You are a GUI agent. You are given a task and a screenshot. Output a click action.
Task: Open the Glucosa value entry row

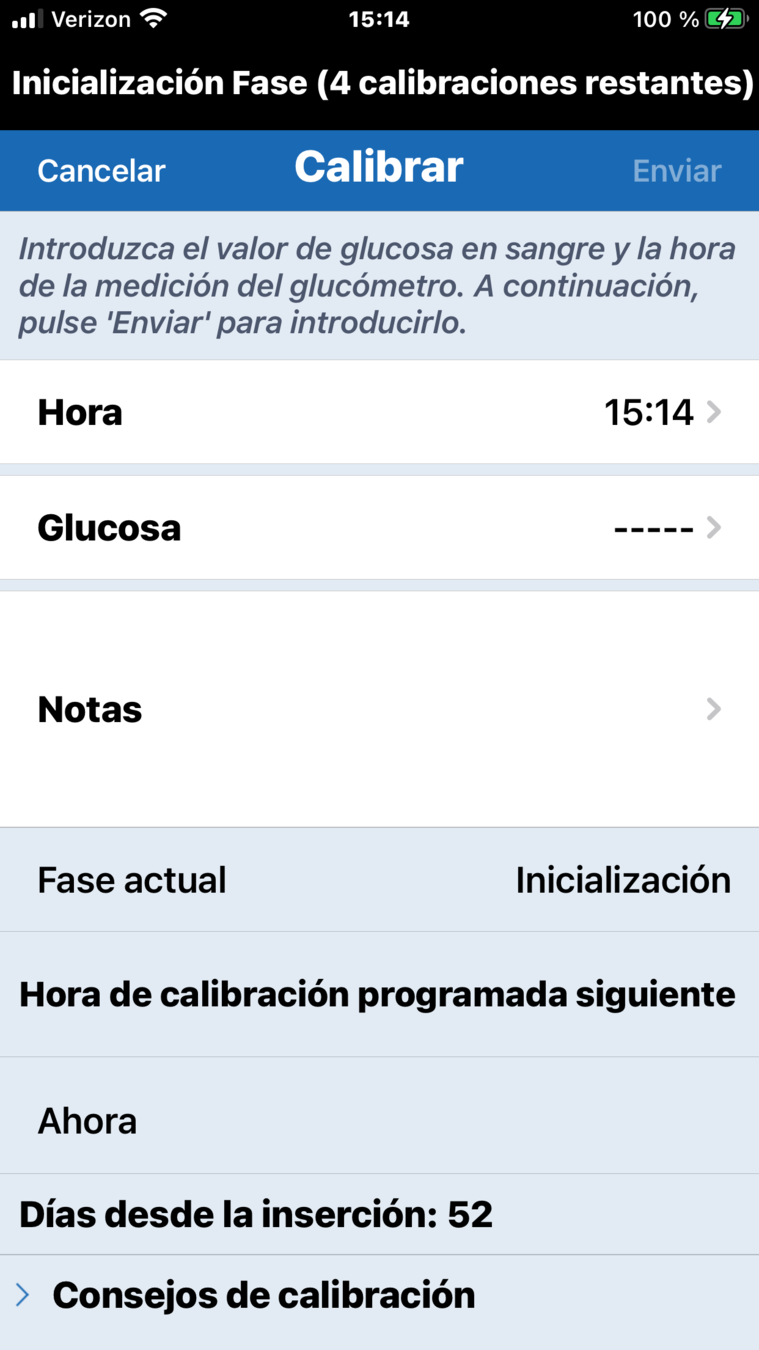click(x=379, y=527)
